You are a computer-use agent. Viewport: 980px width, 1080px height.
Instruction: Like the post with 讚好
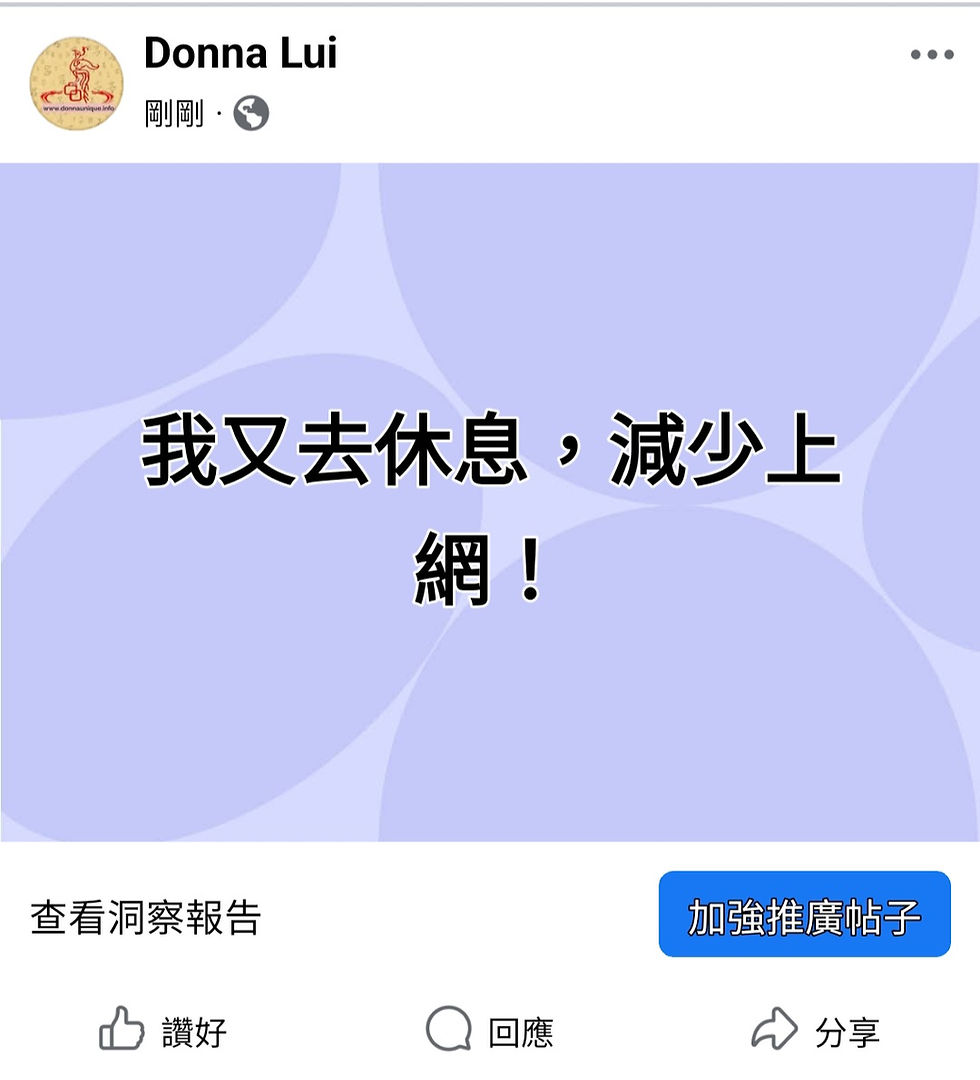[x=163, y=1031]
